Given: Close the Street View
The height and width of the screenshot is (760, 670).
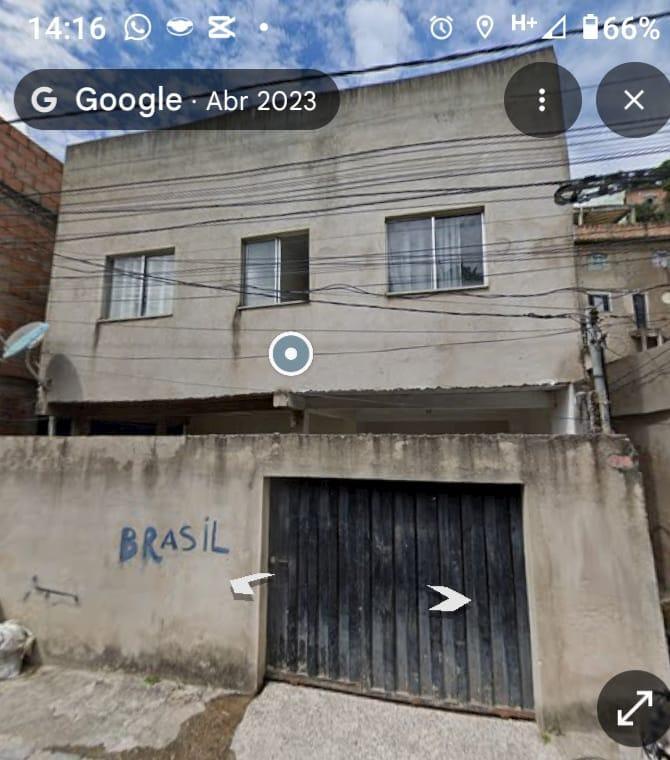Looking at the screenshot, I should pos(633,100).
